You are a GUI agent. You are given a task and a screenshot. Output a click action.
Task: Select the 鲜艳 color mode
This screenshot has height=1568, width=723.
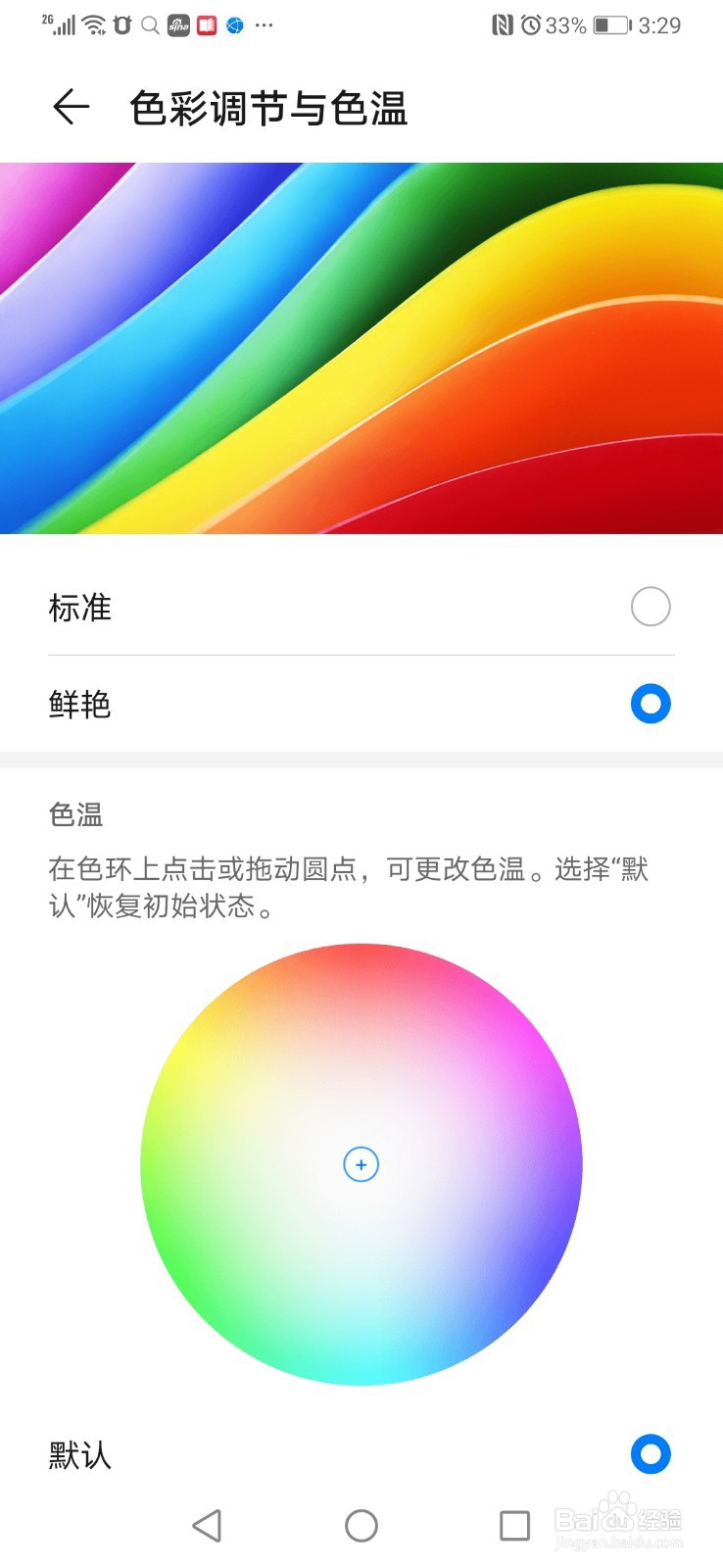pos(650,704)
